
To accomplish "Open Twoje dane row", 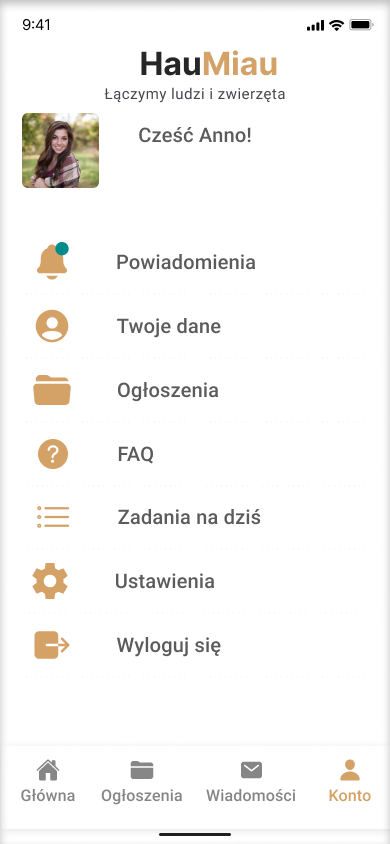I will coord(195,327).
